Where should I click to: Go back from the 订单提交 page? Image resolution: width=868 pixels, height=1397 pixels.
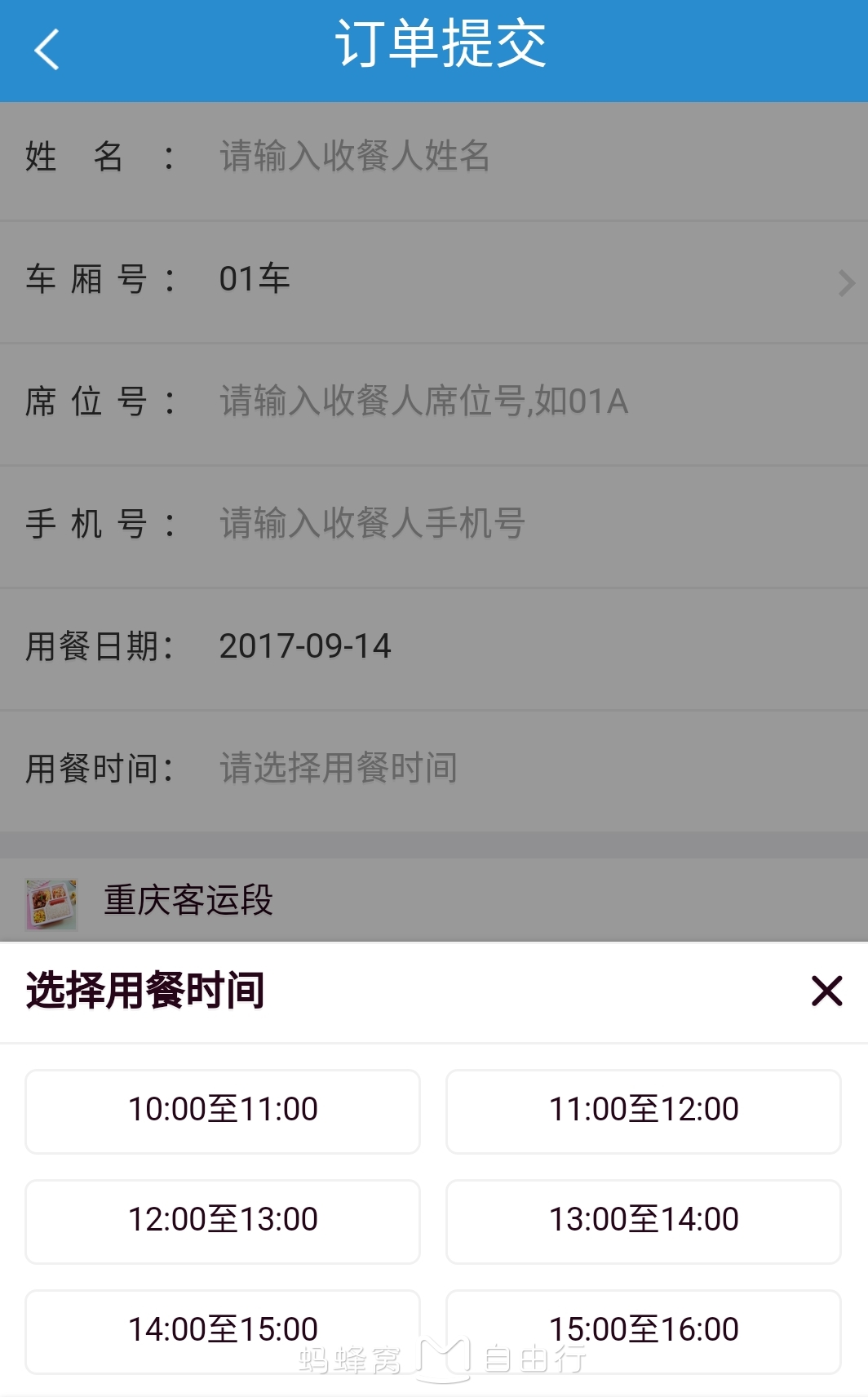click(x=47, y=49)
